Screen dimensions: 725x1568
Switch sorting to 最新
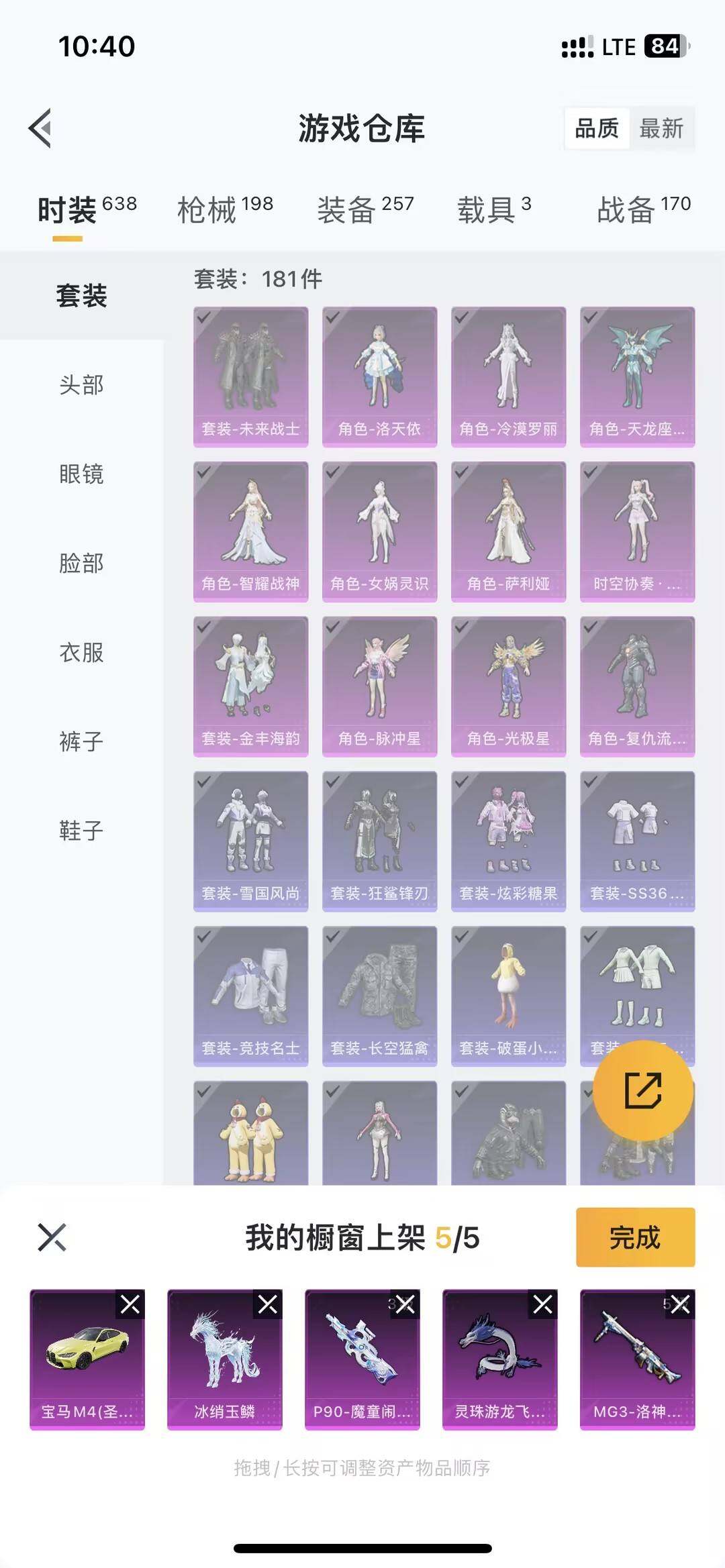tap(662, 129)
